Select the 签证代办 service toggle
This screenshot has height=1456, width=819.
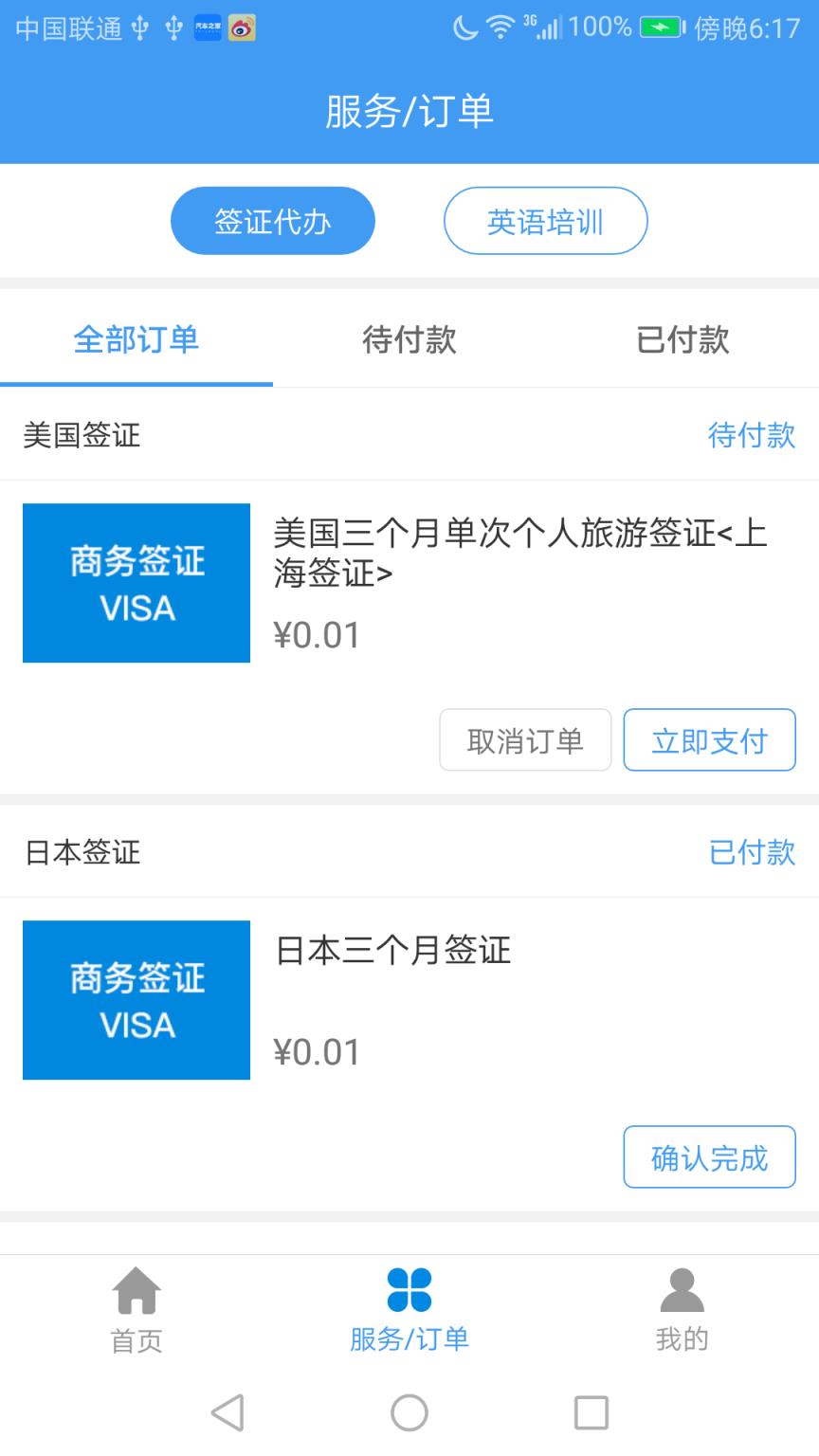[272, 220]
